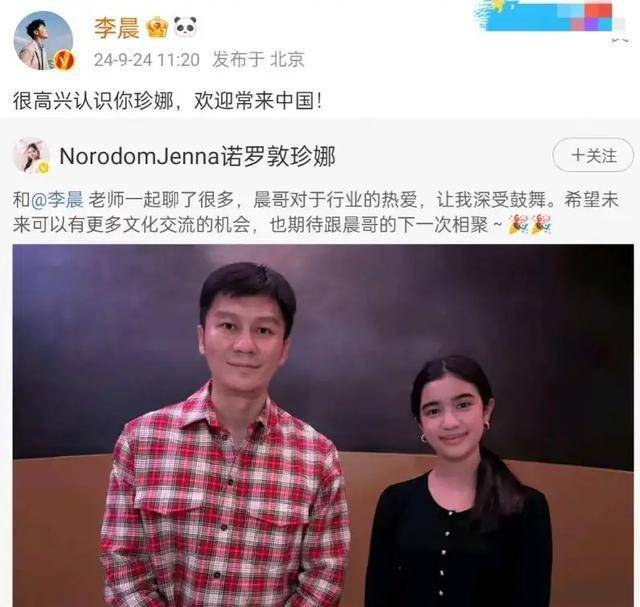The image size is (640, 607).
Task: Open 李晨's profile avatar
Action: point(43,41)
